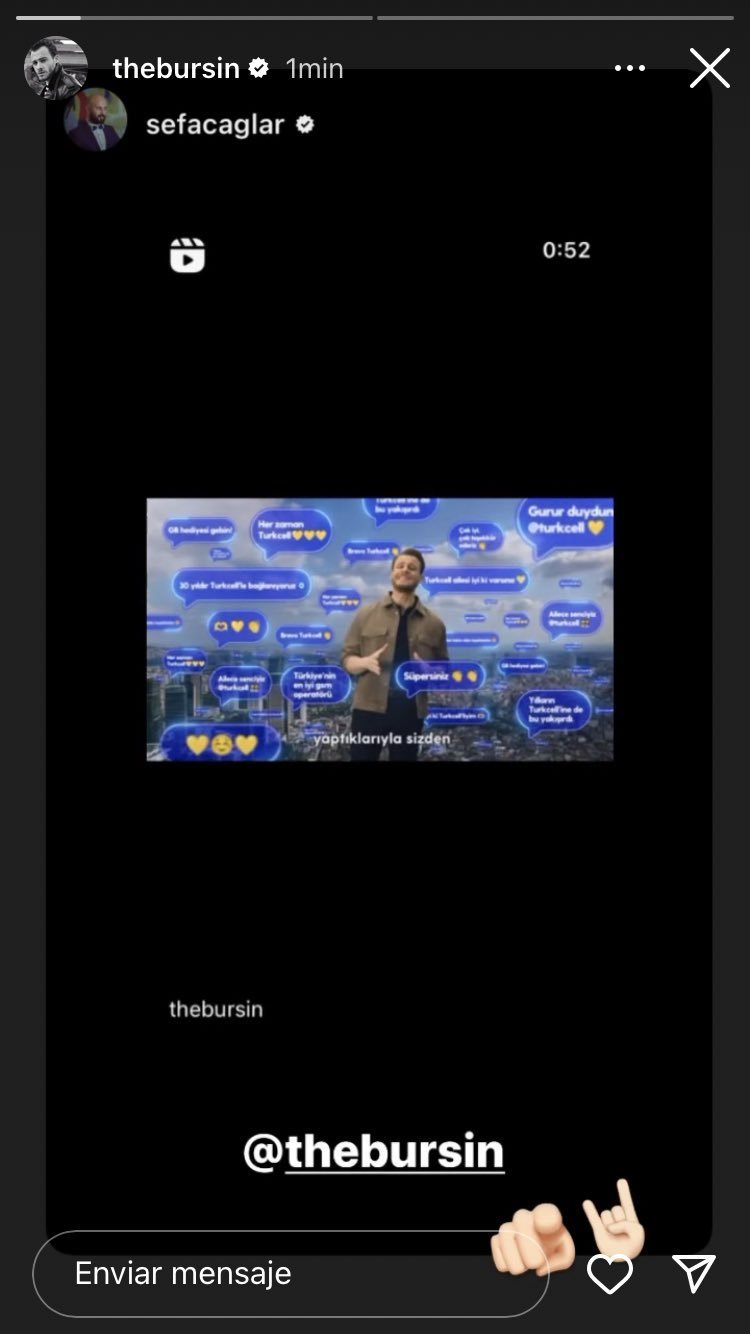Image resolution: width=750 pixels, height=1334 pixels.
Task: Open the reshared Turkcell reel video
Action: tap(380, 629)
